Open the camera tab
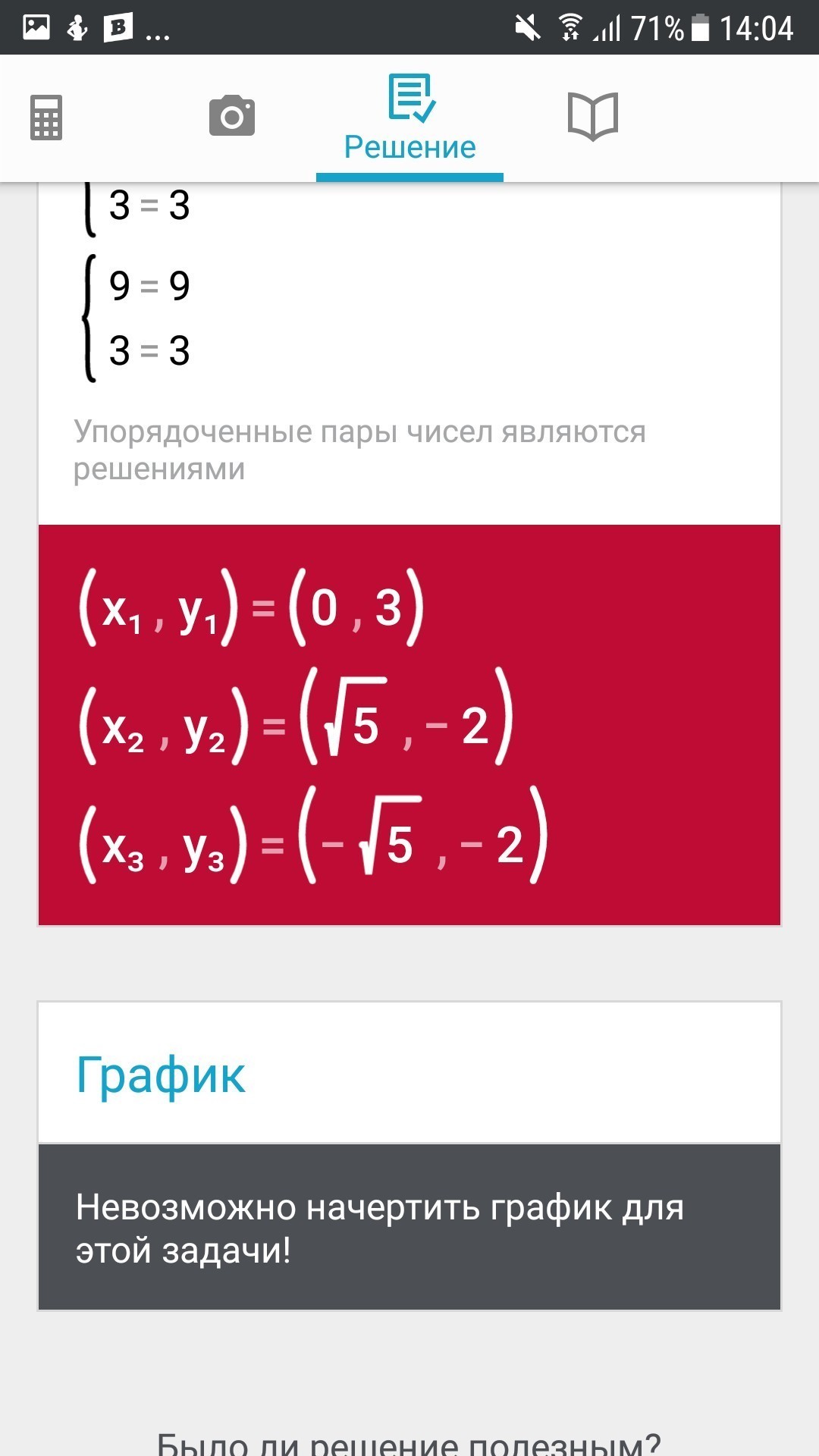The height and width of the screenshot is (1456, 819). click(232, 116)
